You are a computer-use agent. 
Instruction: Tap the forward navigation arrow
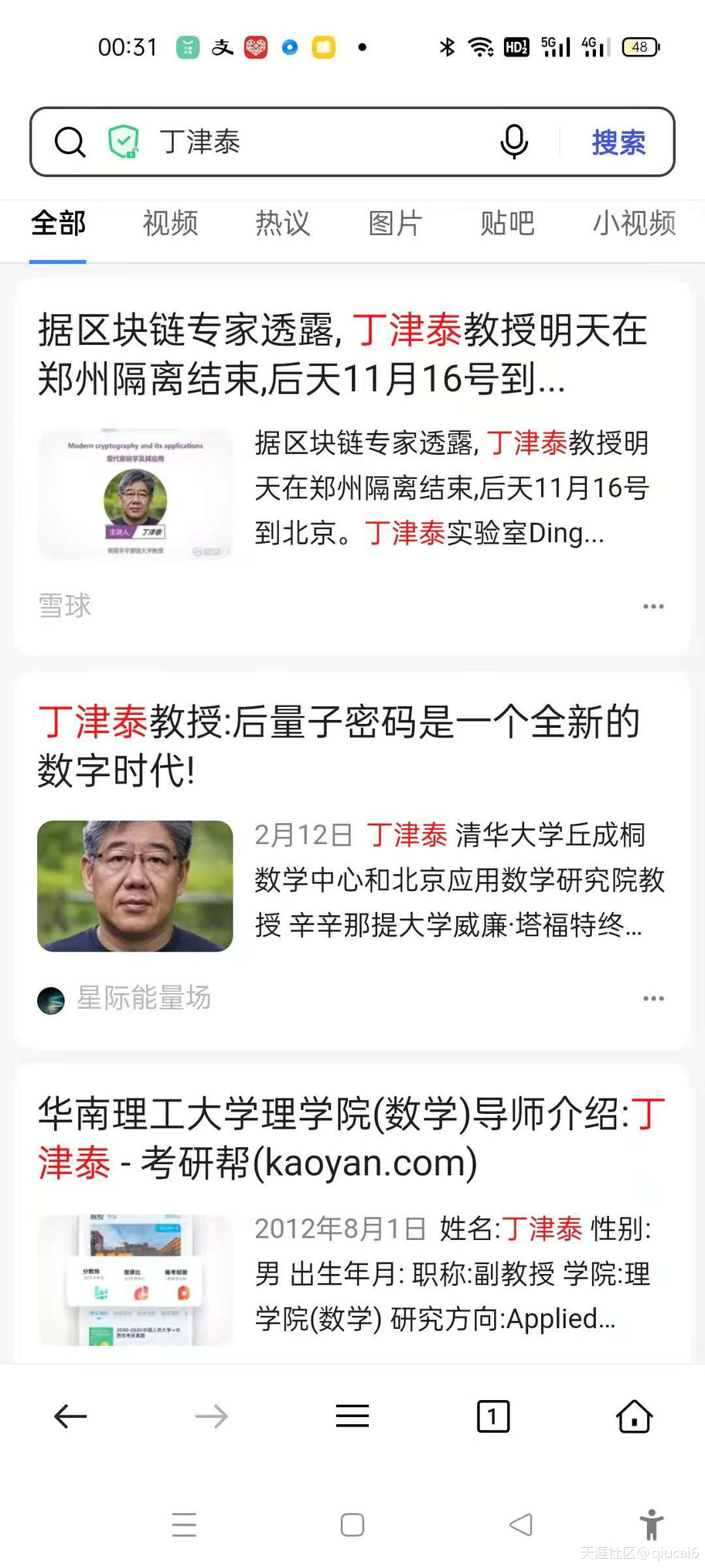211,1416
